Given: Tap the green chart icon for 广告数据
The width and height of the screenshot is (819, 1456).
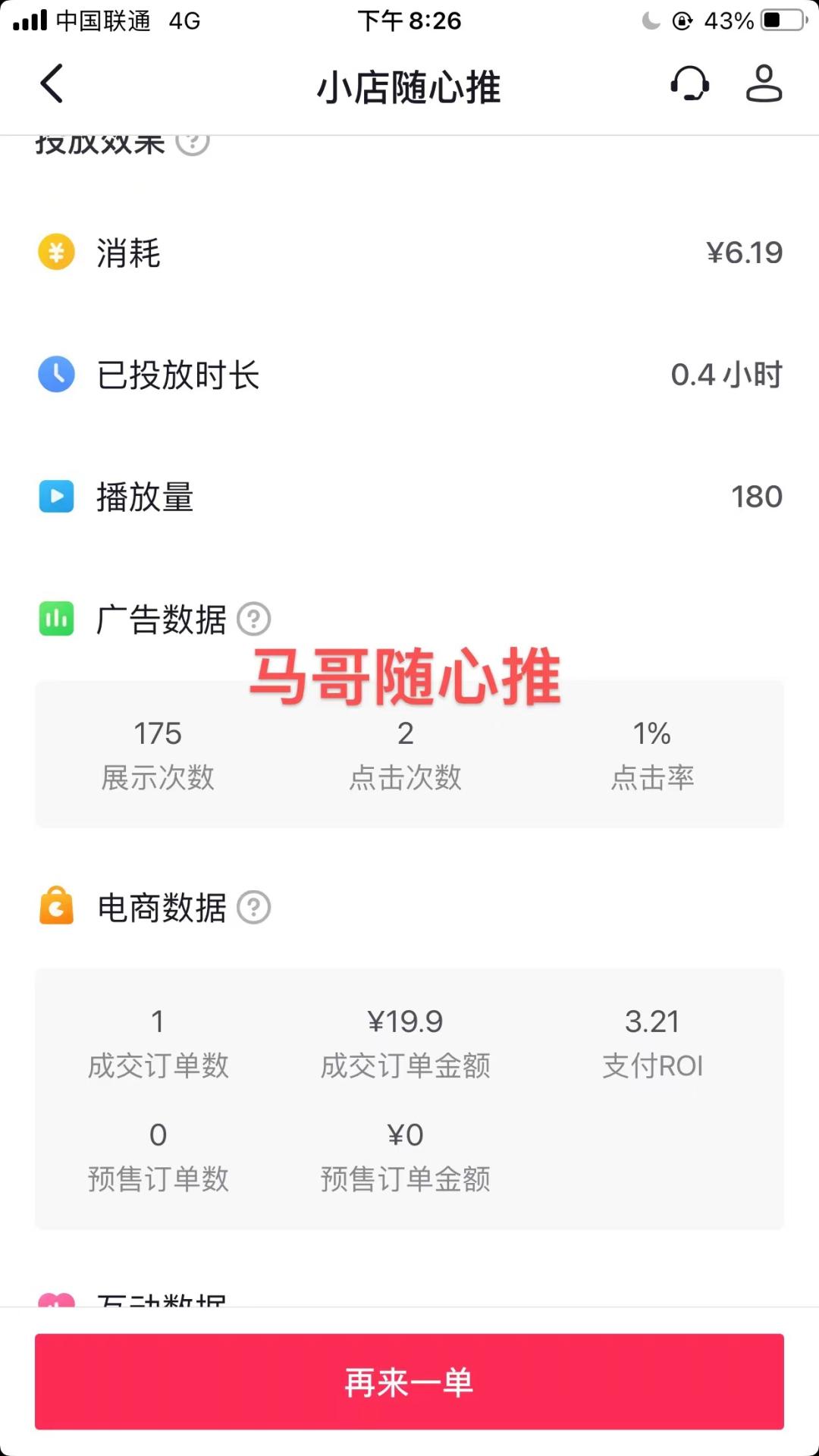Looking at the screenshot, I should (56, 619).
